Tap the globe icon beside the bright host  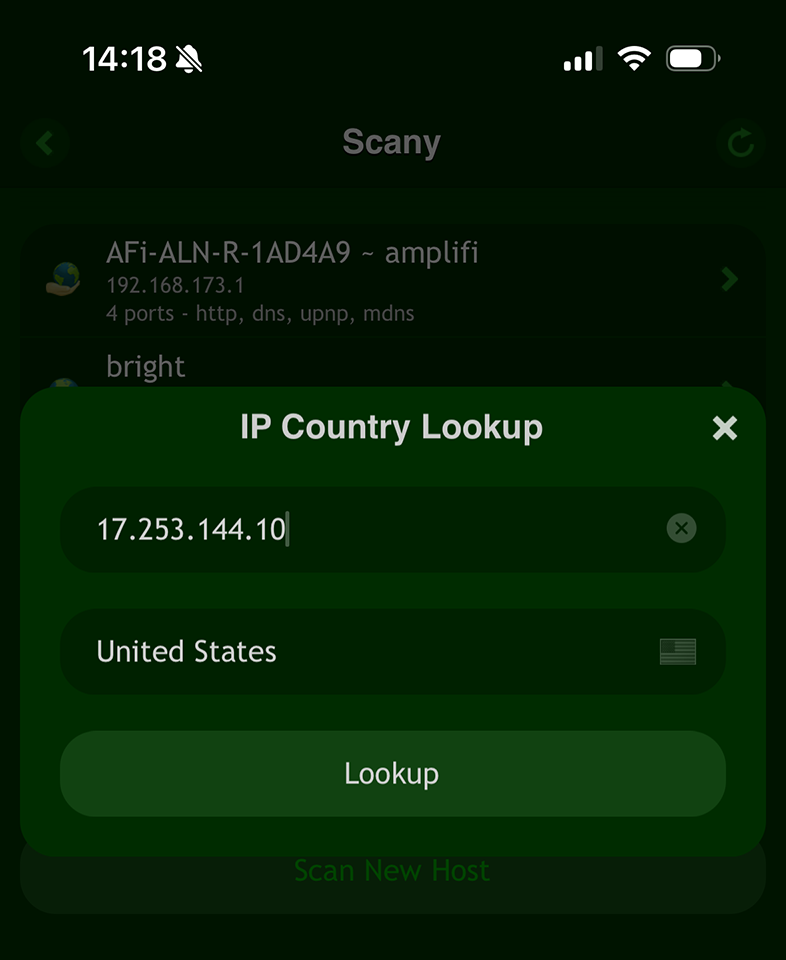tap(62, 385)
